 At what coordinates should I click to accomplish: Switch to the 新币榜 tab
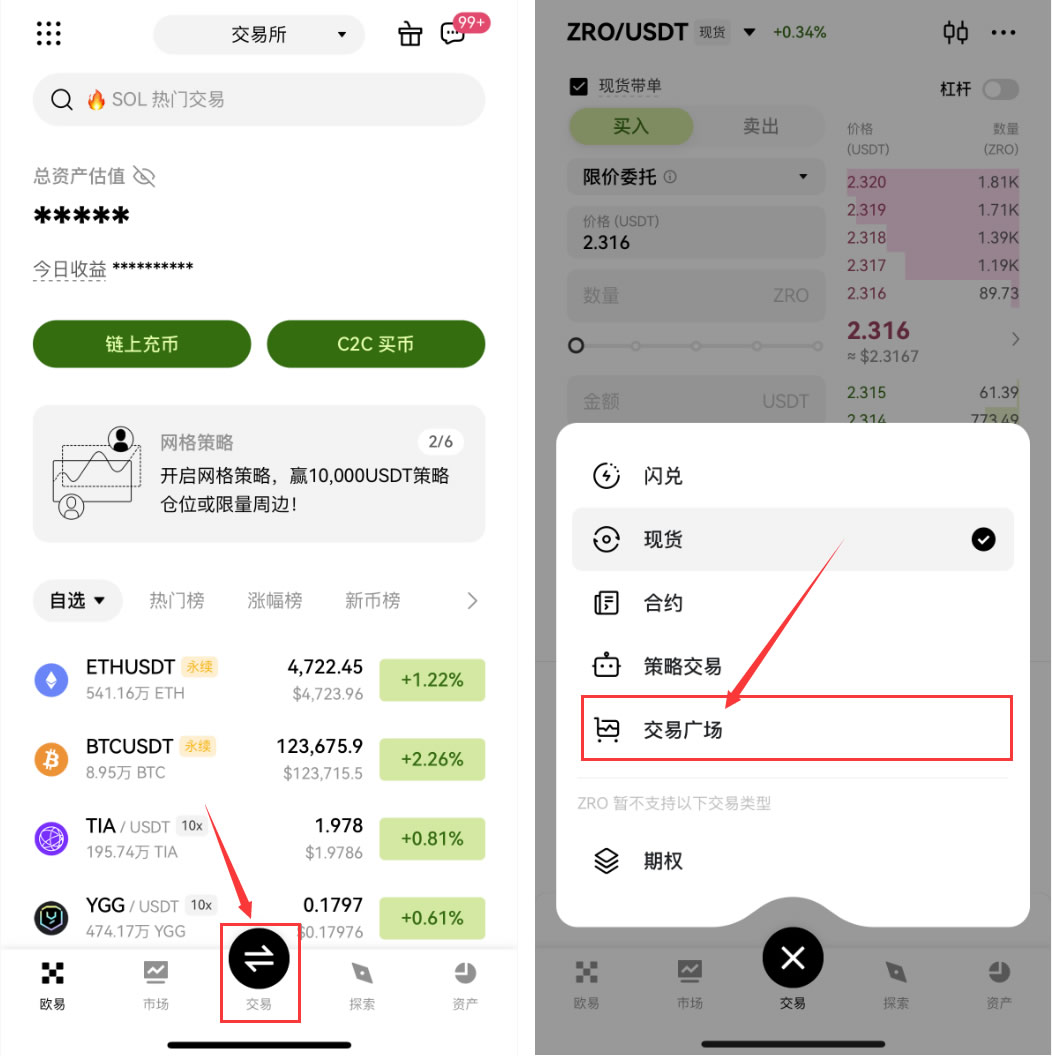tap(372, 601)
